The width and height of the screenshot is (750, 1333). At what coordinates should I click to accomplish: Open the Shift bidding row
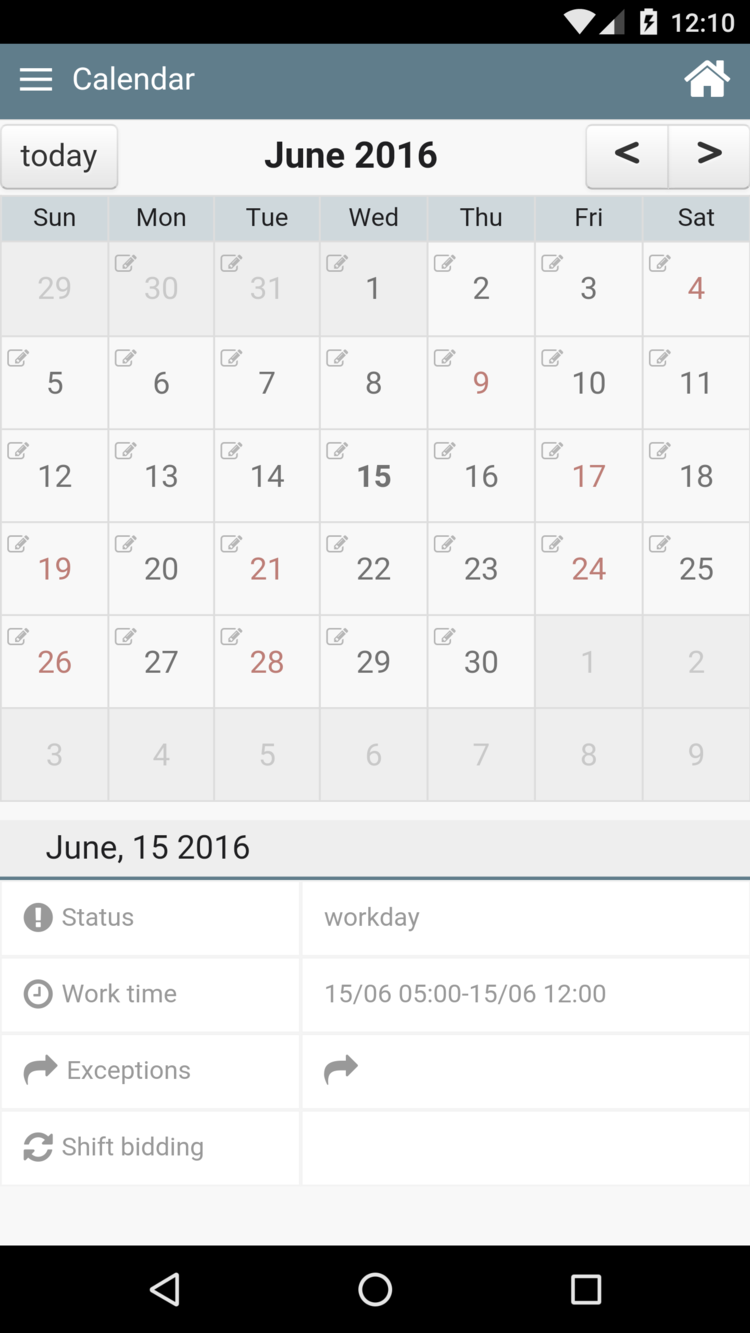click(375, 1147)
